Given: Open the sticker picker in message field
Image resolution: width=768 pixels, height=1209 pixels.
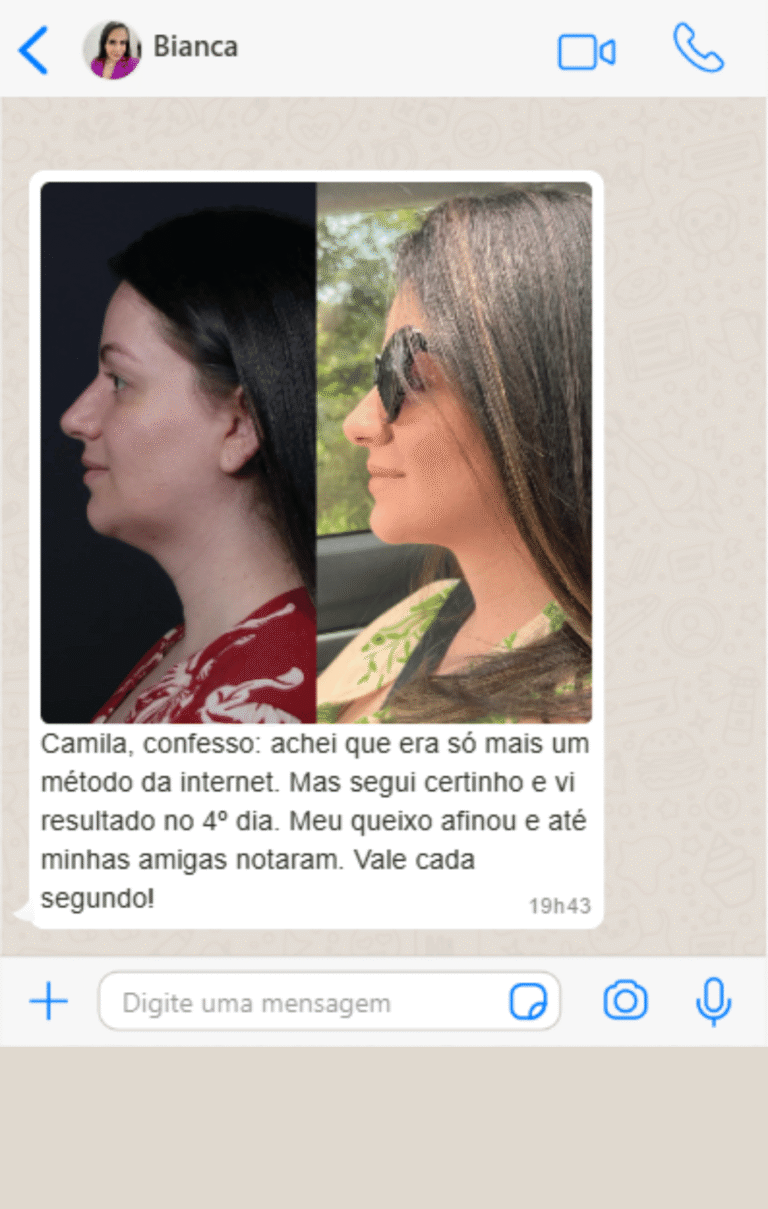Looking at the screenshot, I should (x=527, y=1002).
